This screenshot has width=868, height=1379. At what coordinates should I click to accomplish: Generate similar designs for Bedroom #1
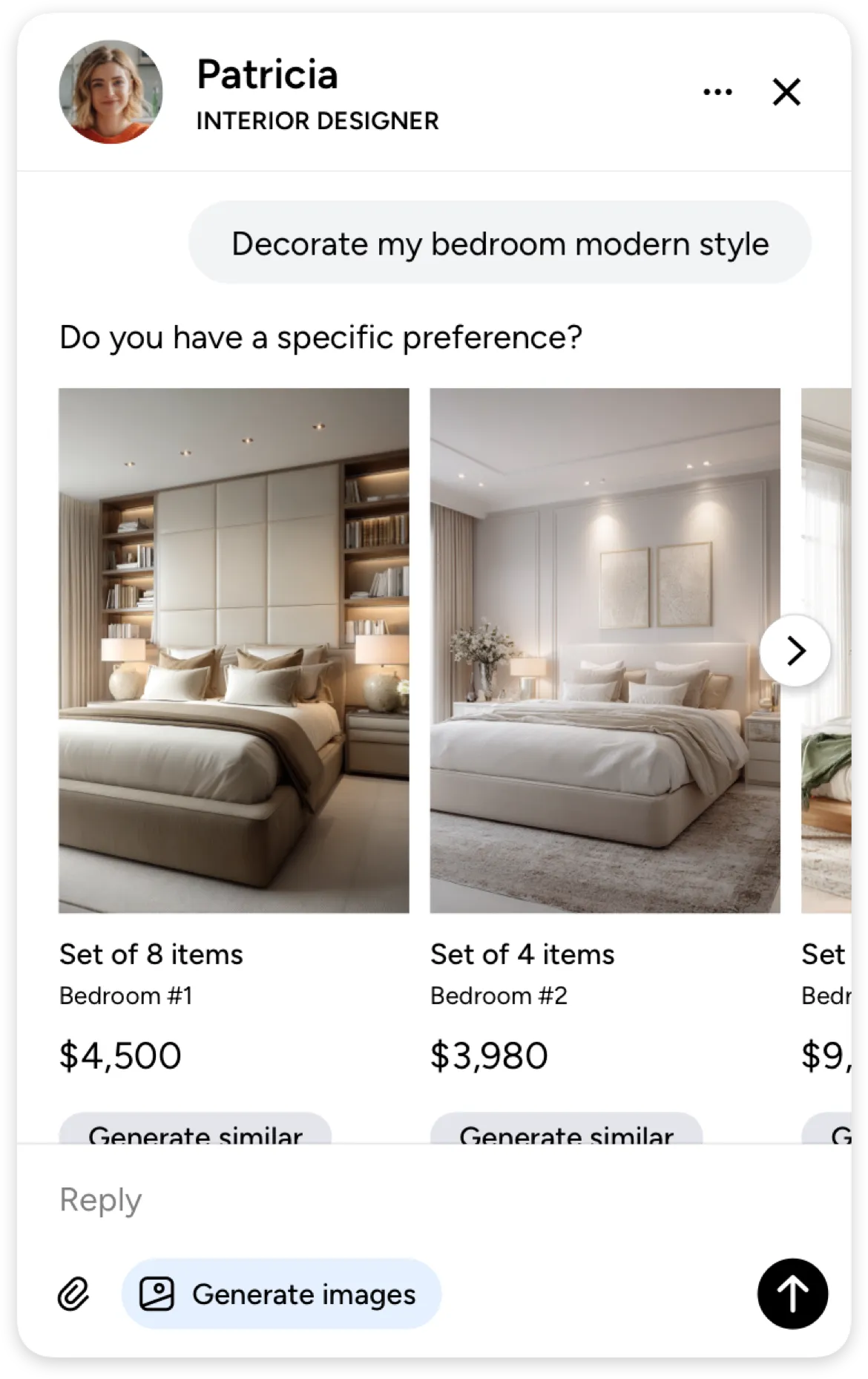point(195,1130)
